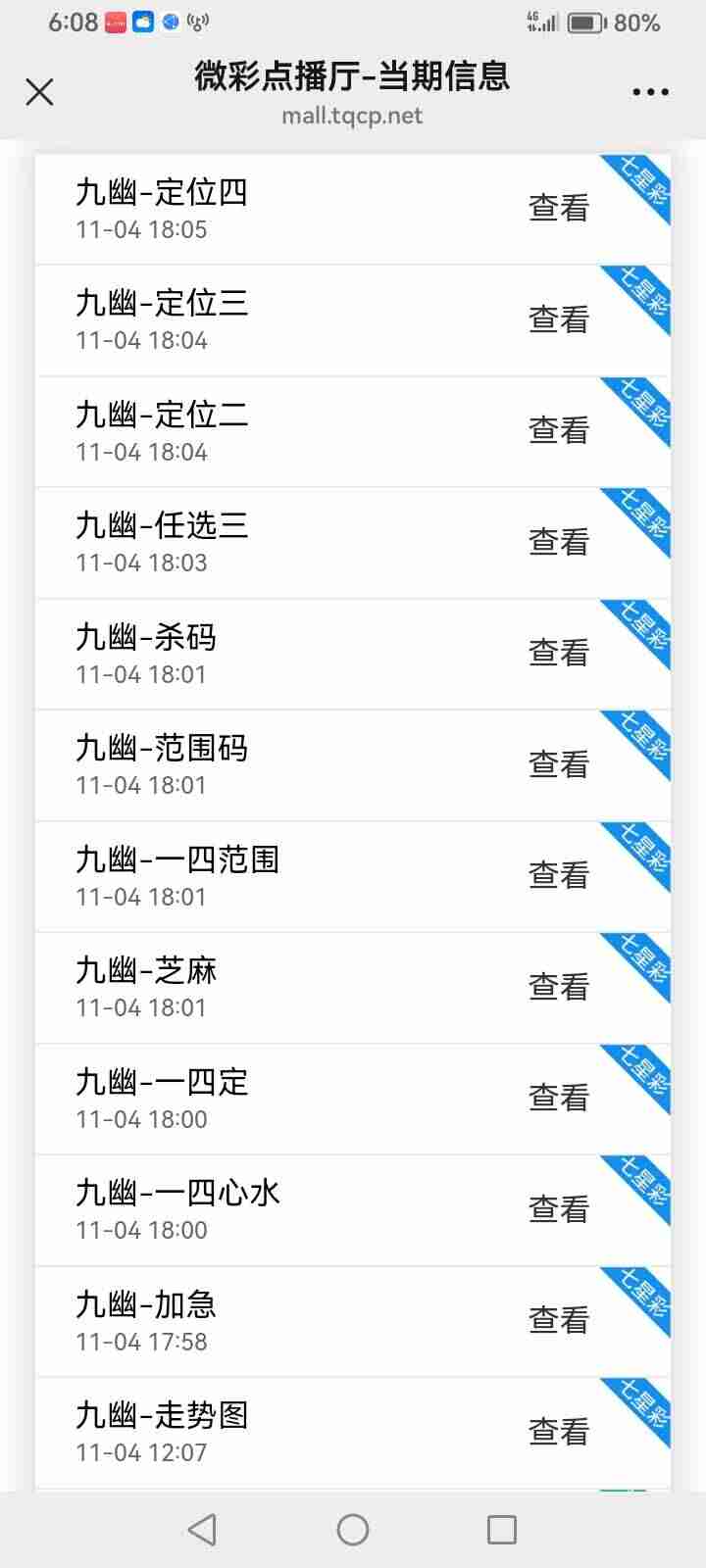Select the 九幽-一四定 list entry
This screenshot has height=1568, width=706.
(x=294, y=1098)
